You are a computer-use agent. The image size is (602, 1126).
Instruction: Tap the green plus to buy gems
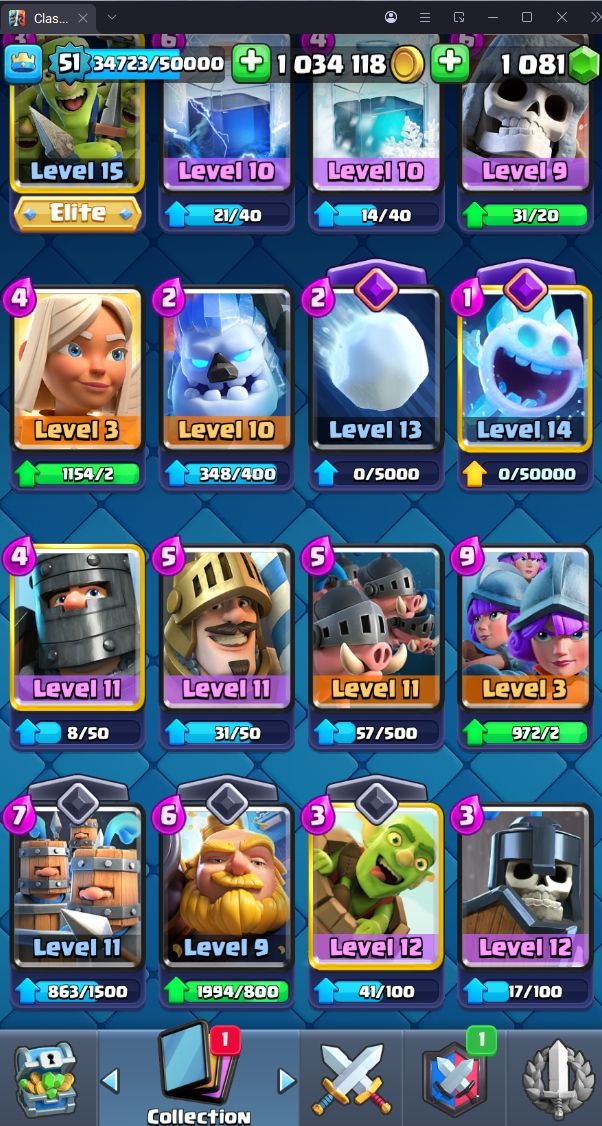(x=450, y=64)
